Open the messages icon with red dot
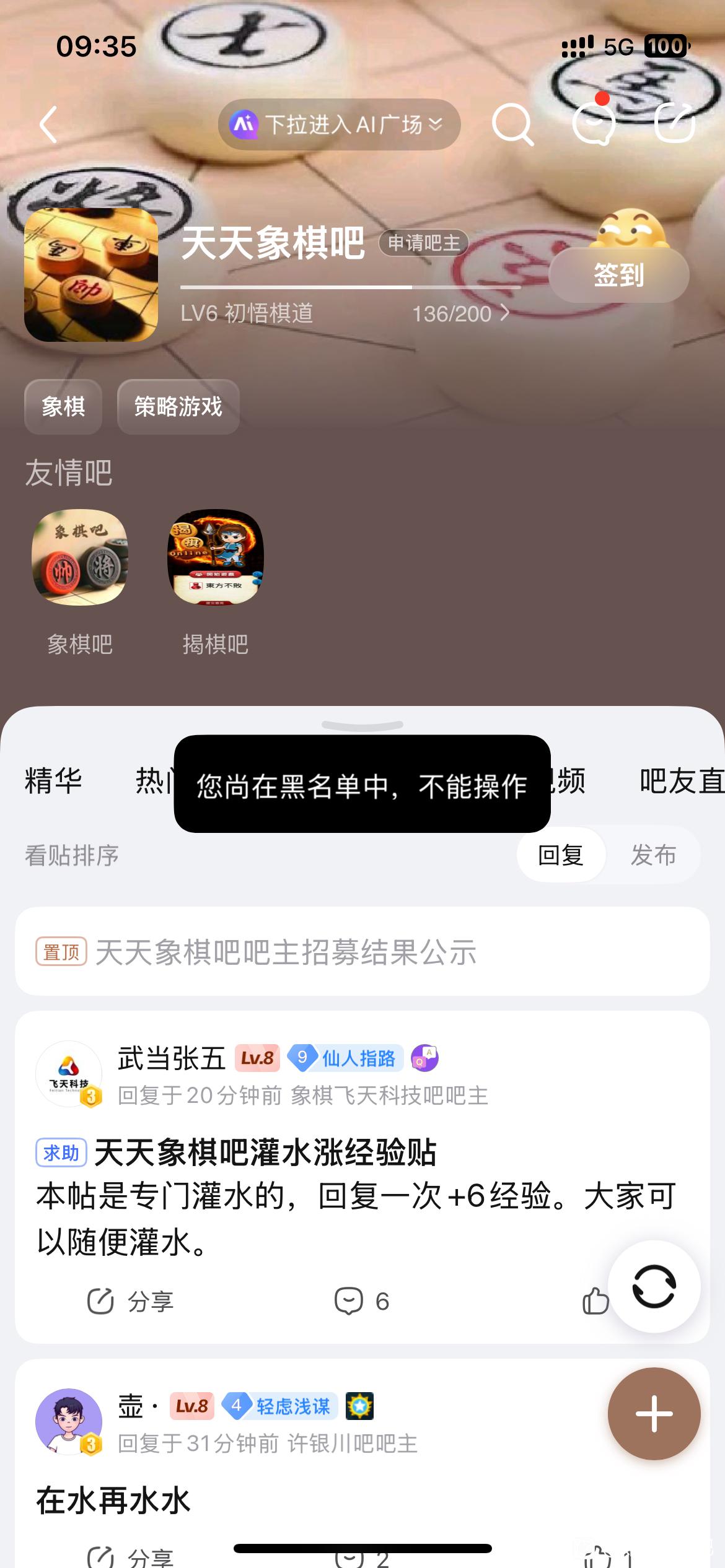Screen dimensions: 725x1568 point(594,123)
